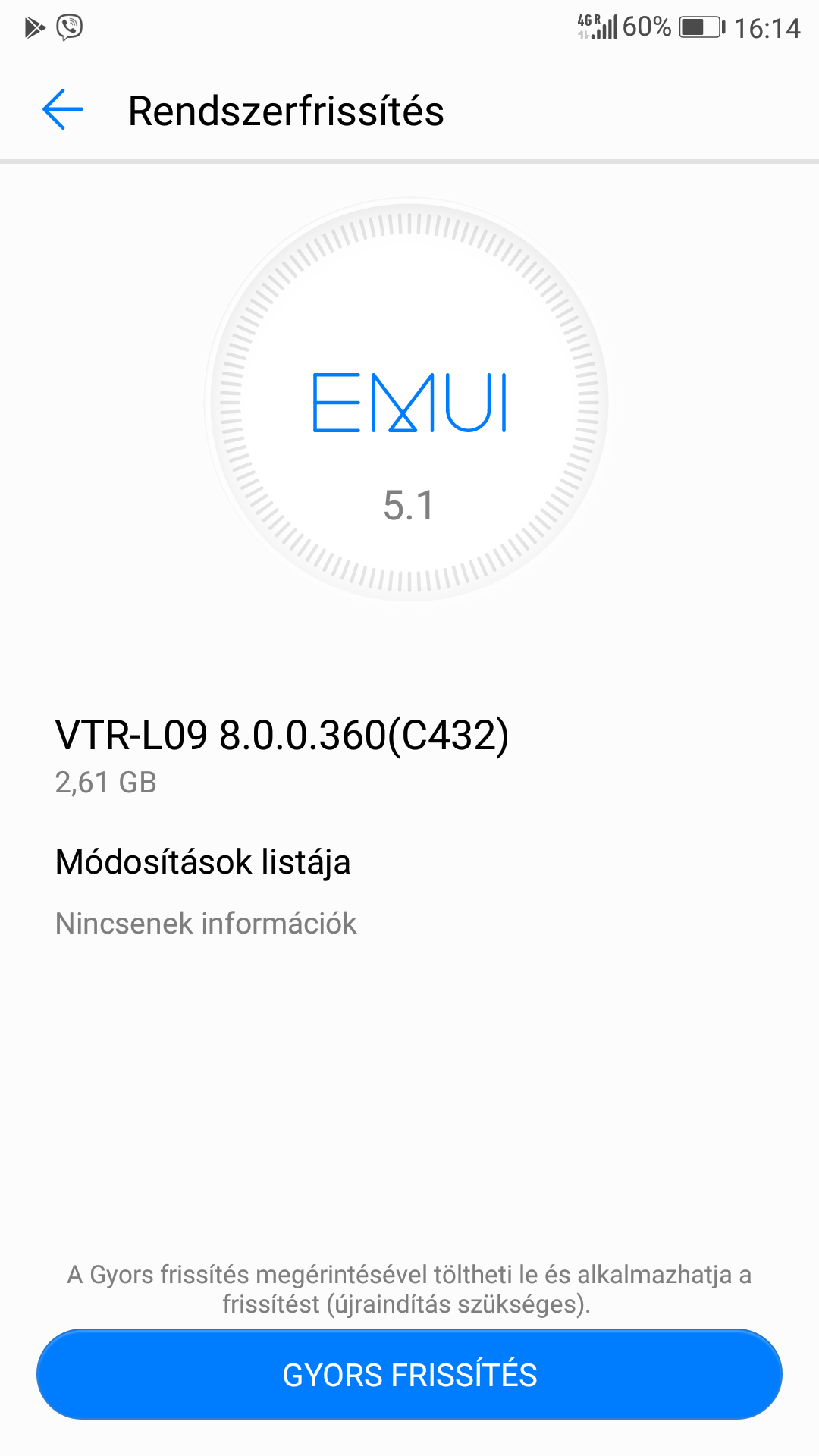The image size is (819, 1456).
Task: Start the update with GYORS FRISSÍTÉS
Action: (409, 1374)
